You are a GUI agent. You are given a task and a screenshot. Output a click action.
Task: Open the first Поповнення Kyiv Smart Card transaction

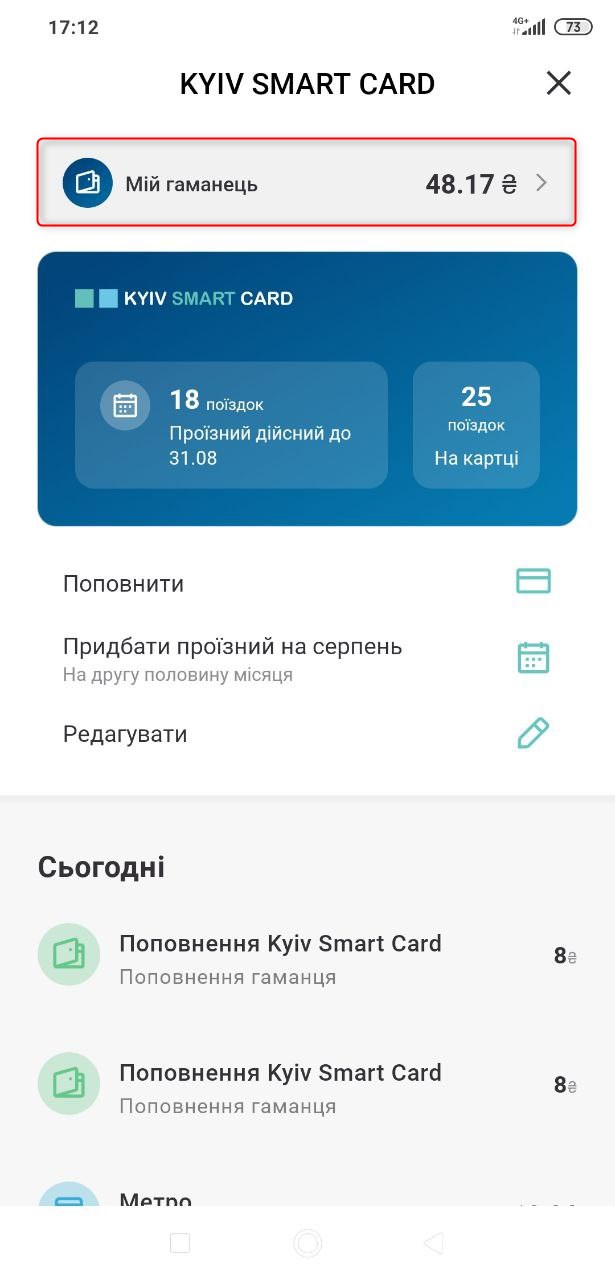pyautogui.click(x=307, y=958)
